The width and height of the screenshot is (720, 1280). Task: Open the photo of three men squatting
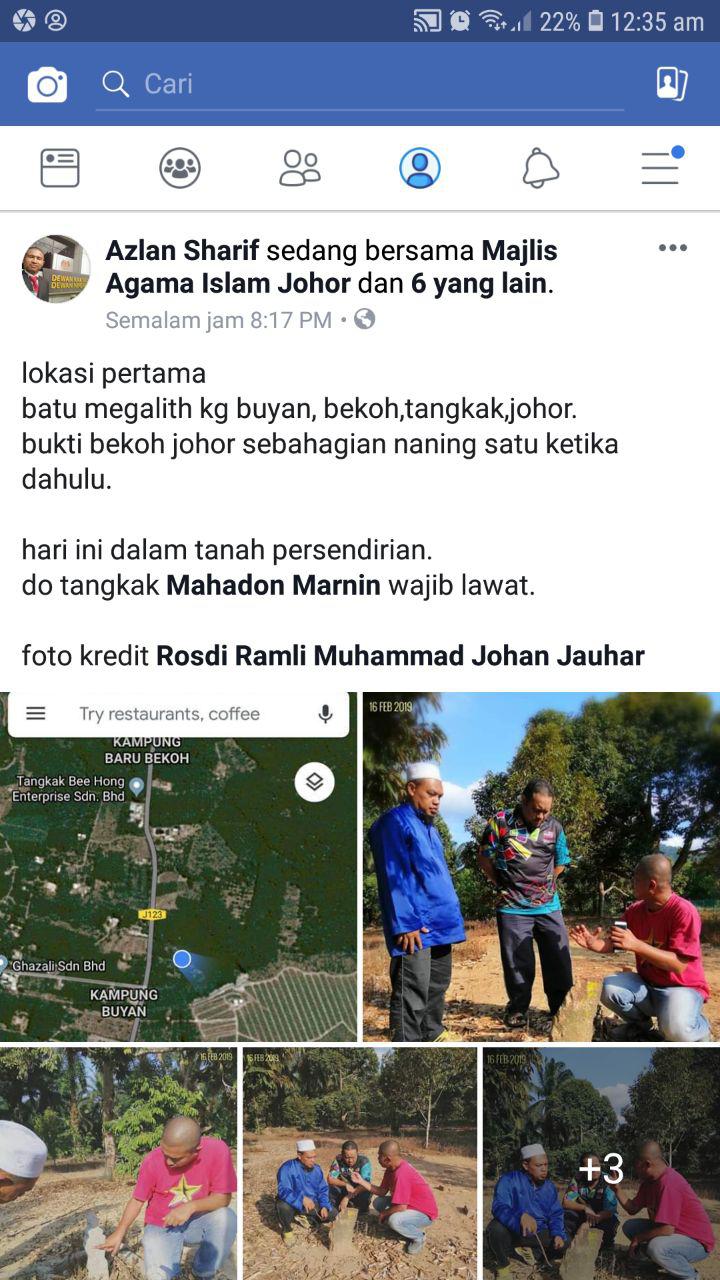coord(360,1164)
